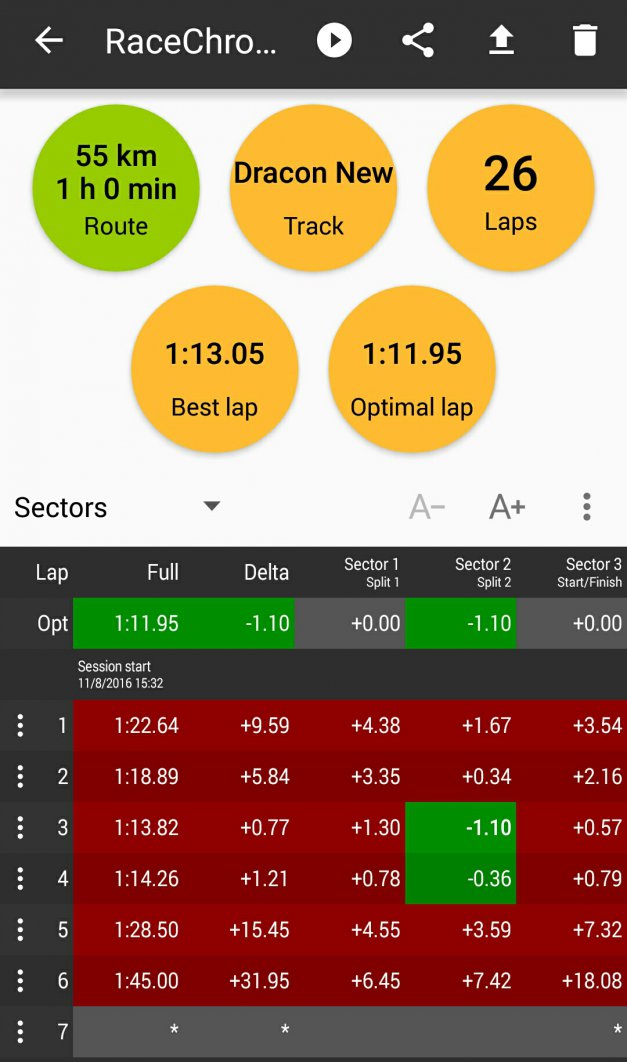Open the options menu for lap 4

pos(20,879)
